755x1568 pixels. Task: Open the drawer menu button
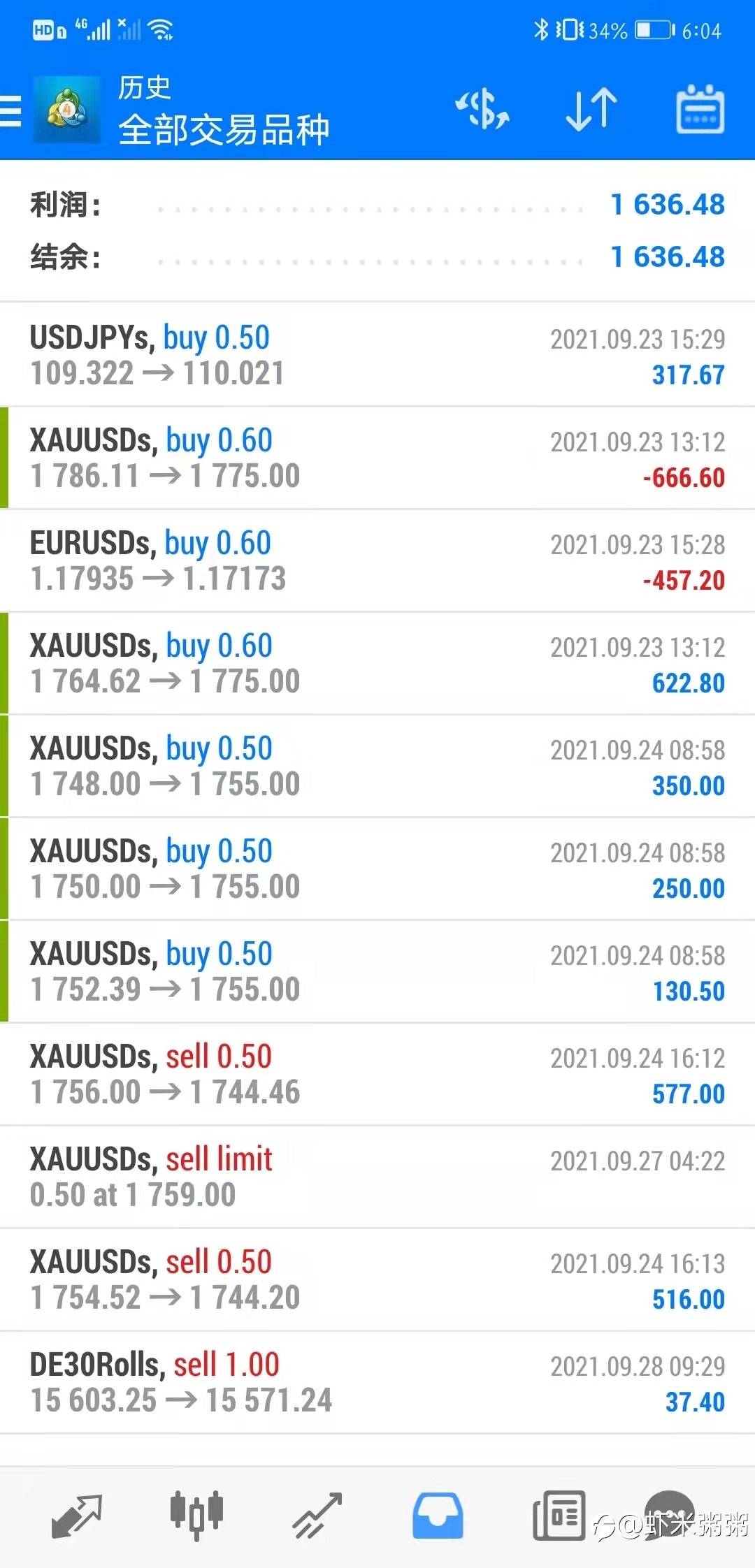(x=11, y=111)
